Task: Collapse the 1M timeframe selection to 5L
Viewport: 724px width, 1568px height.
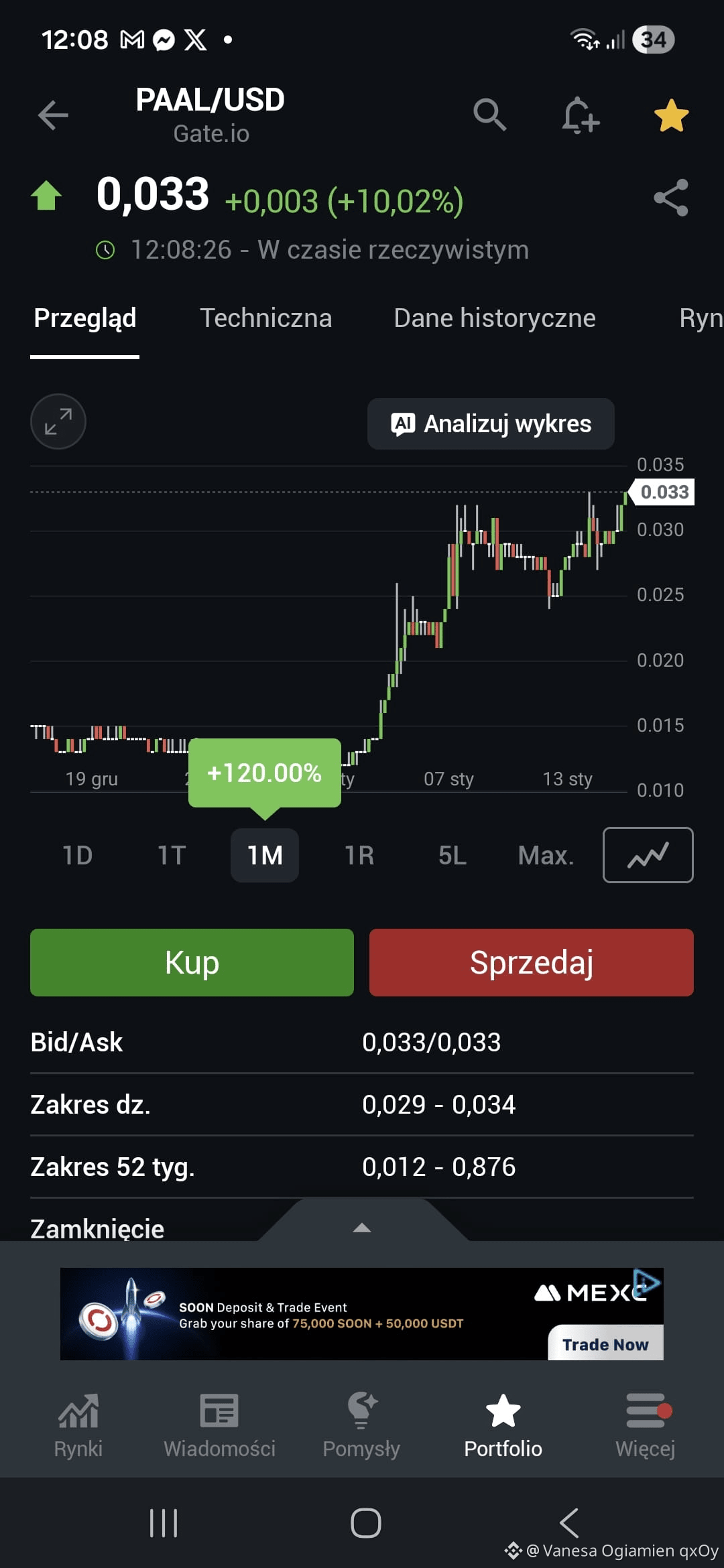Action: click(450, 854)
